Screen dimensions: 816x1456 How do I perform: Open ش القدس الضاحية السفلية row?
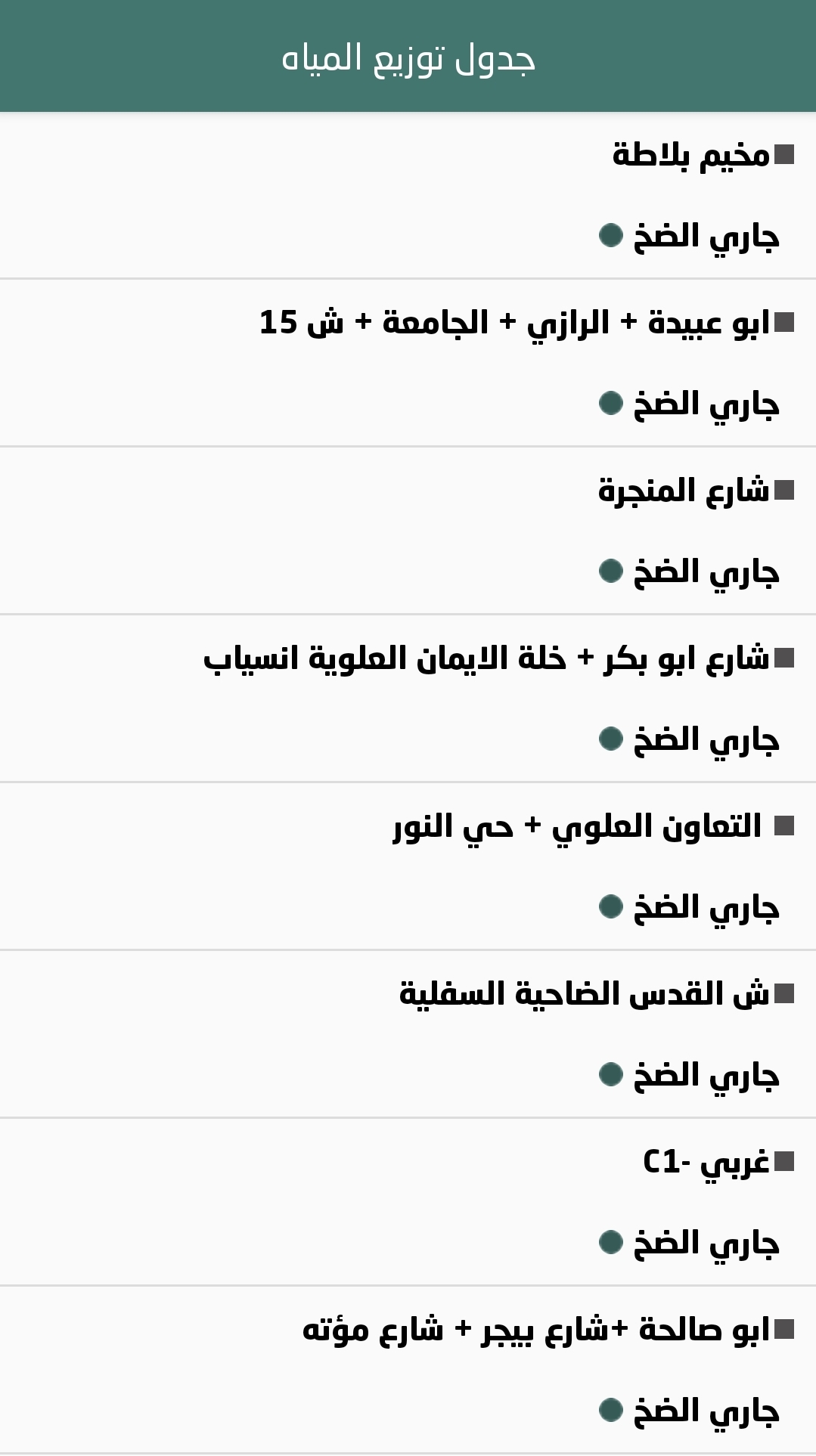click(584, 995)
